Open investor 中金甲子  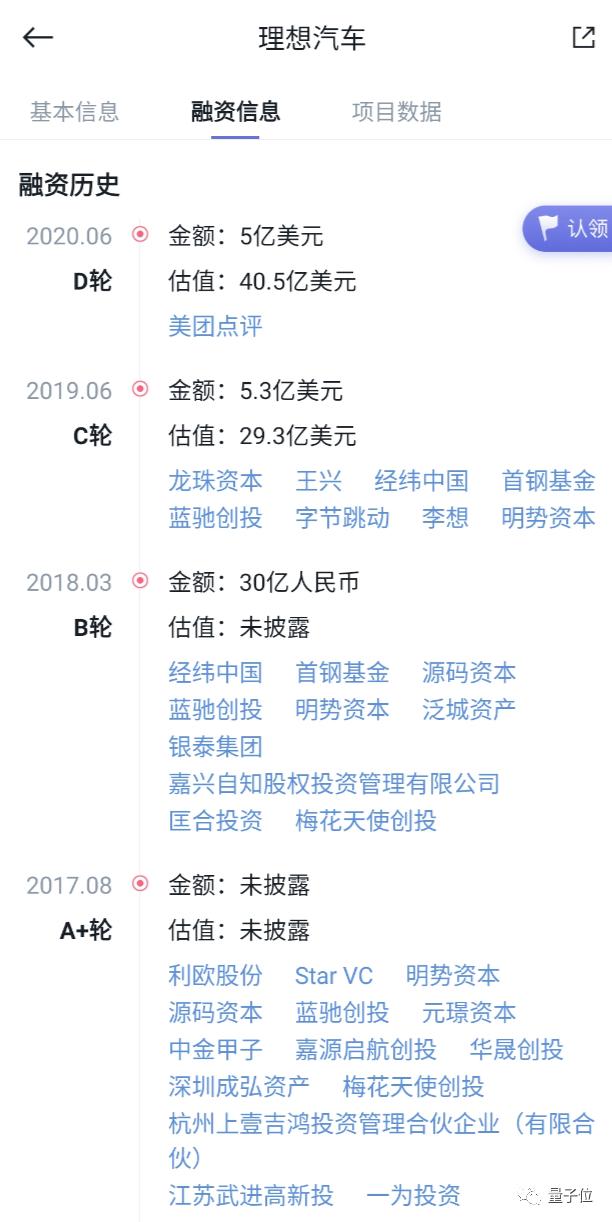[x=216, y=1050]
